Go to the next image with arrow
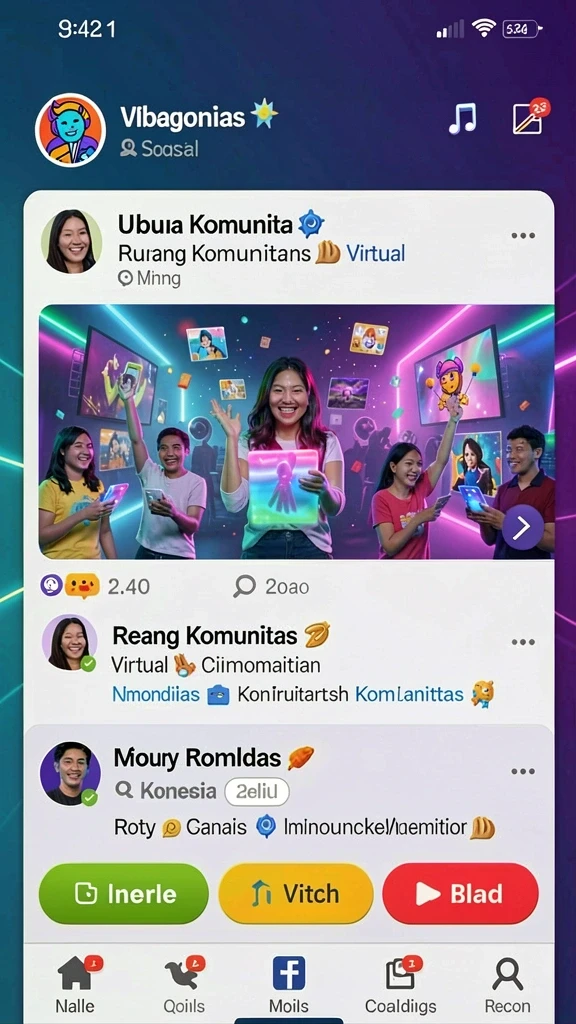 (x=522, y=526)
